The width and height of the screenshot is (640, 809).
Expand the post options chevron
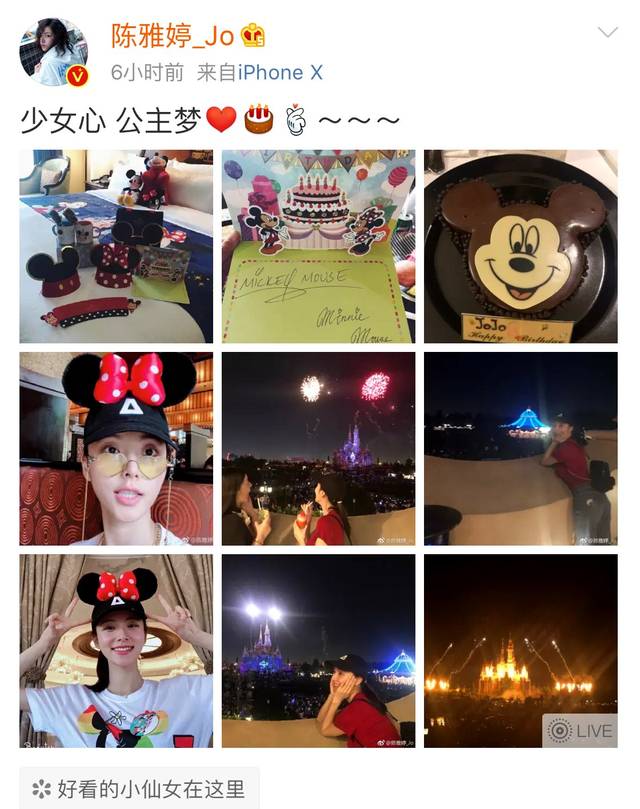coord(607,33)
